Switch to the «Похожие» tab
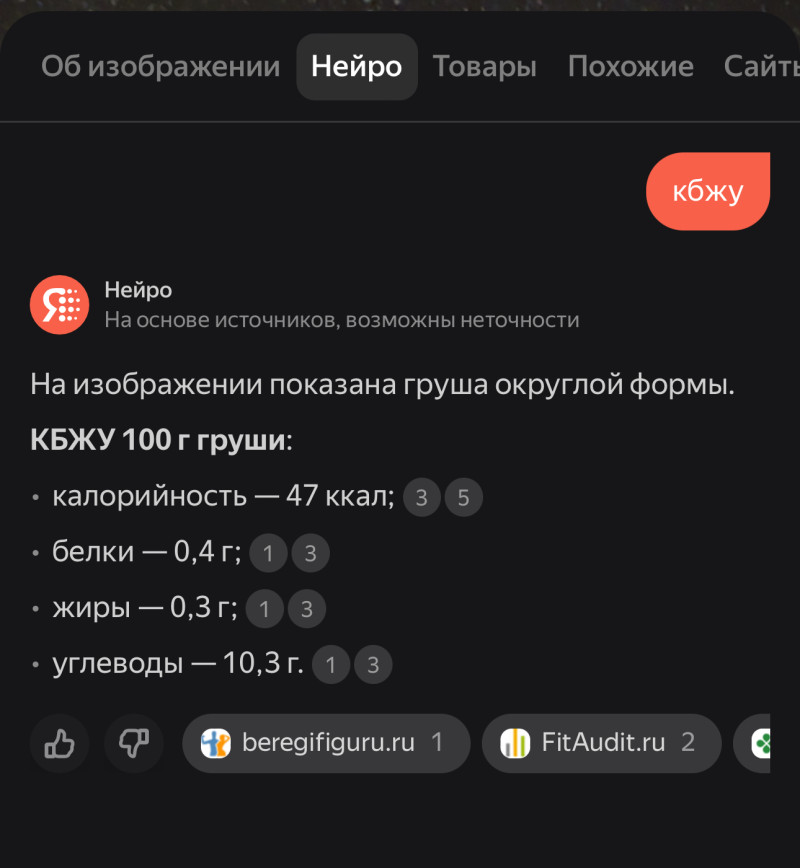This screenshot has width=800, height=868. [630, 67]
